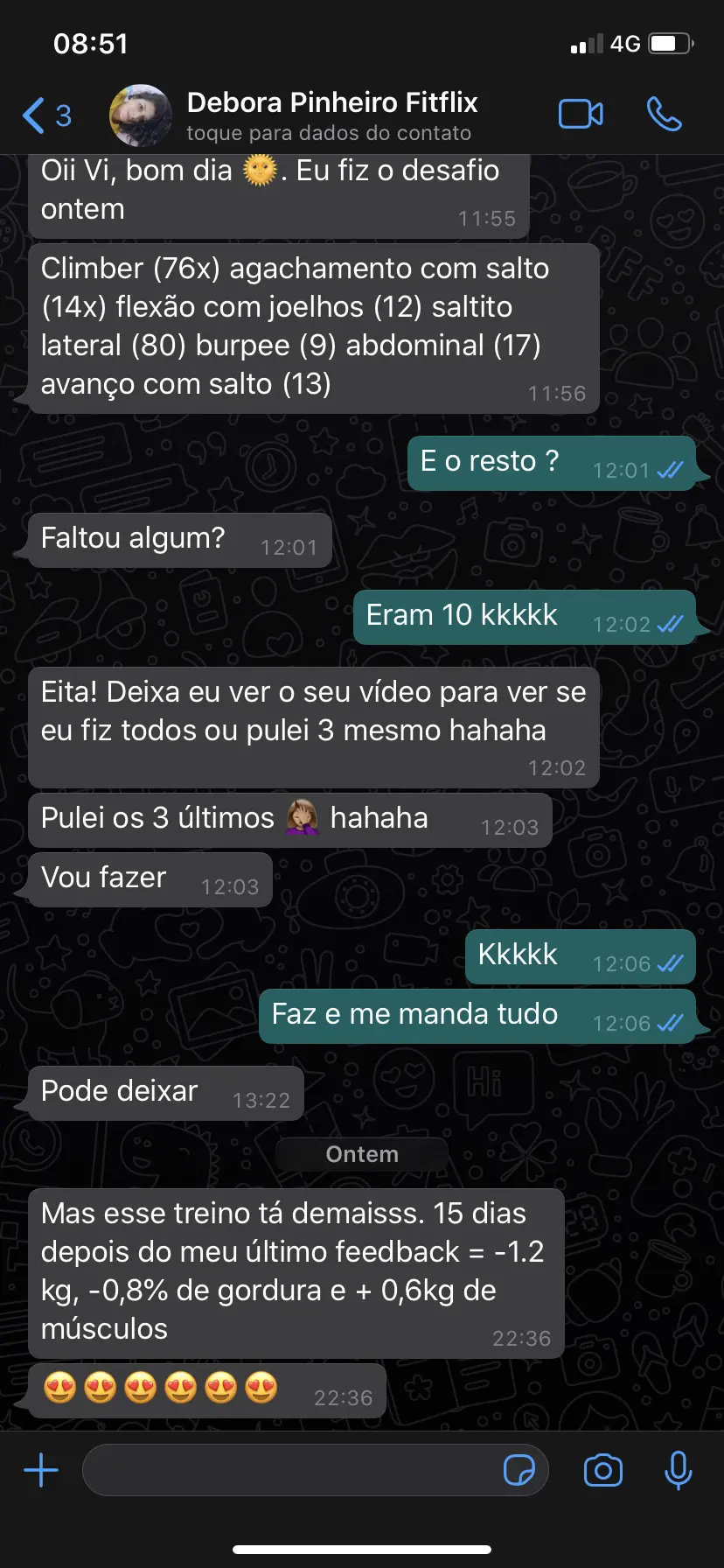
Task: Open Debora Pinheiro Fitflix profile photo
Action: (x=140, y=115)
